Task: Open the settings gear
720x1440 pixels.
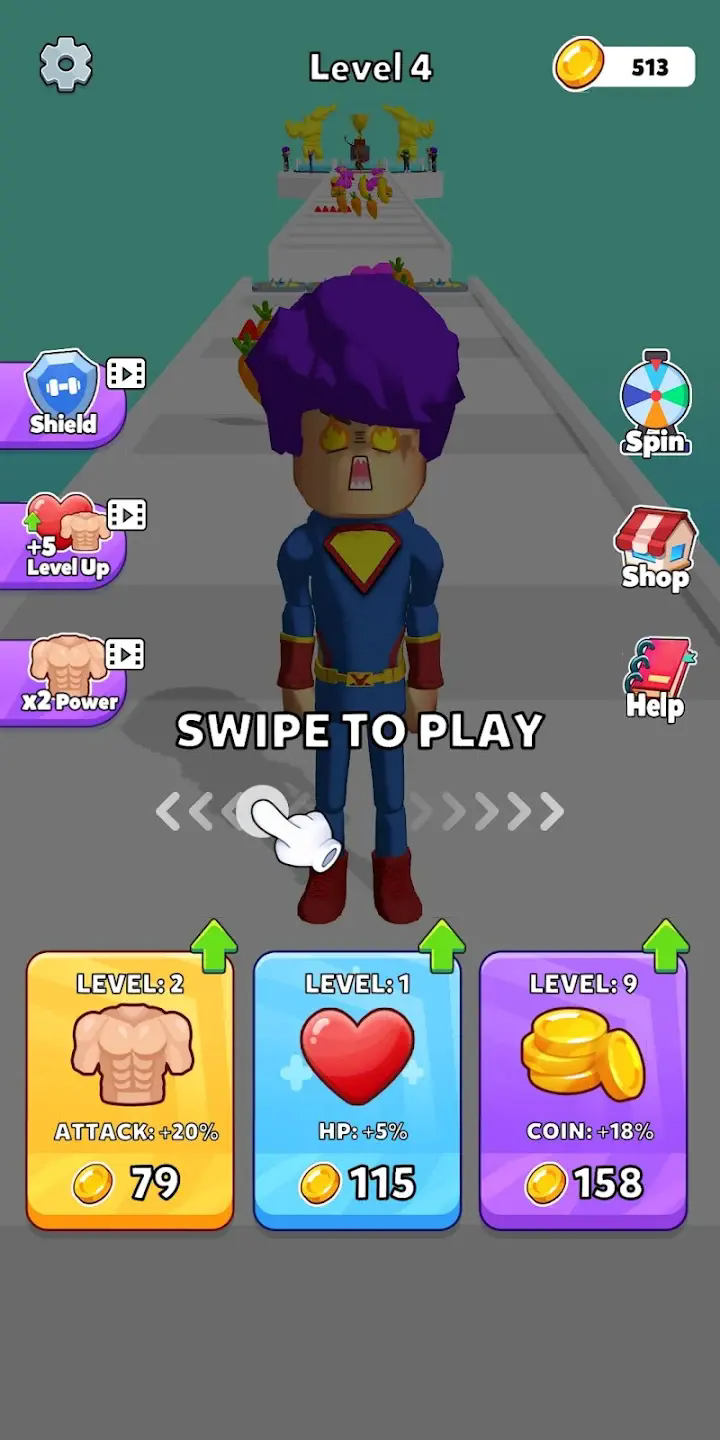Action: (66, 65)
